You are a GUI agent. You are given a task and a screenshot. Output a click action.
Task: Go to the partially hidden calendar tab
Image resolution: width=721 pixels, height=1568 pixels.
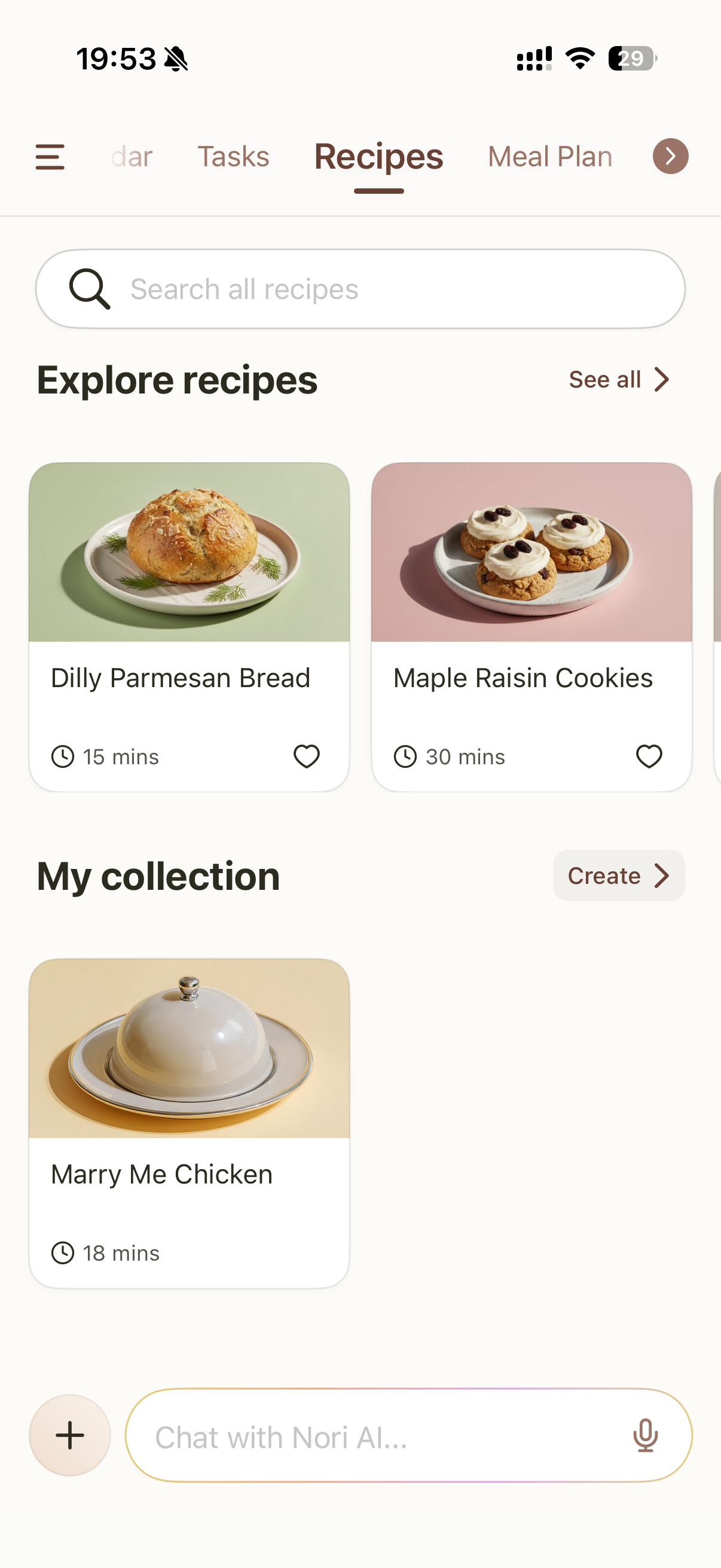pyautogui.click(x=132, y=157)
